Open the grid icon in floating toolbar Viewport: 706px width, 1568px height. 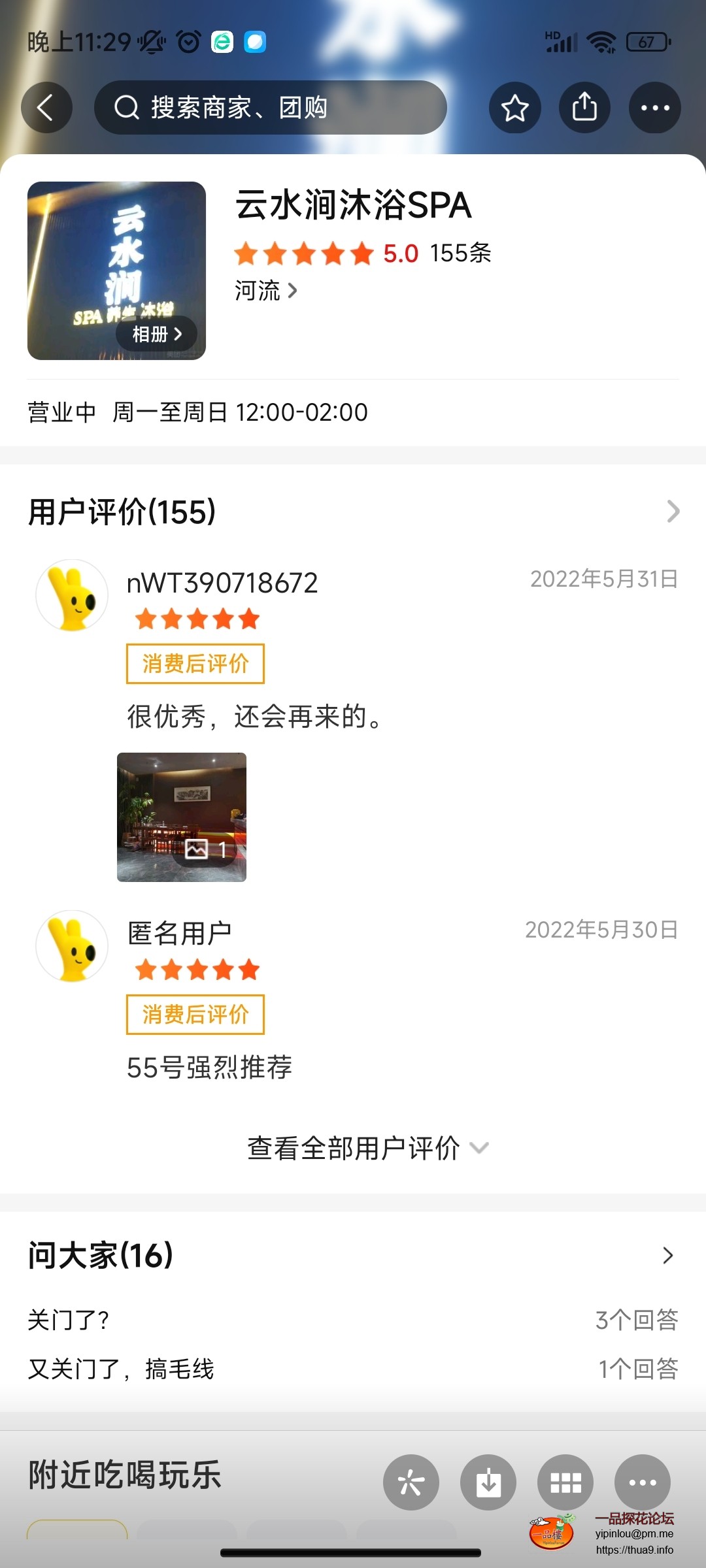565,1482
